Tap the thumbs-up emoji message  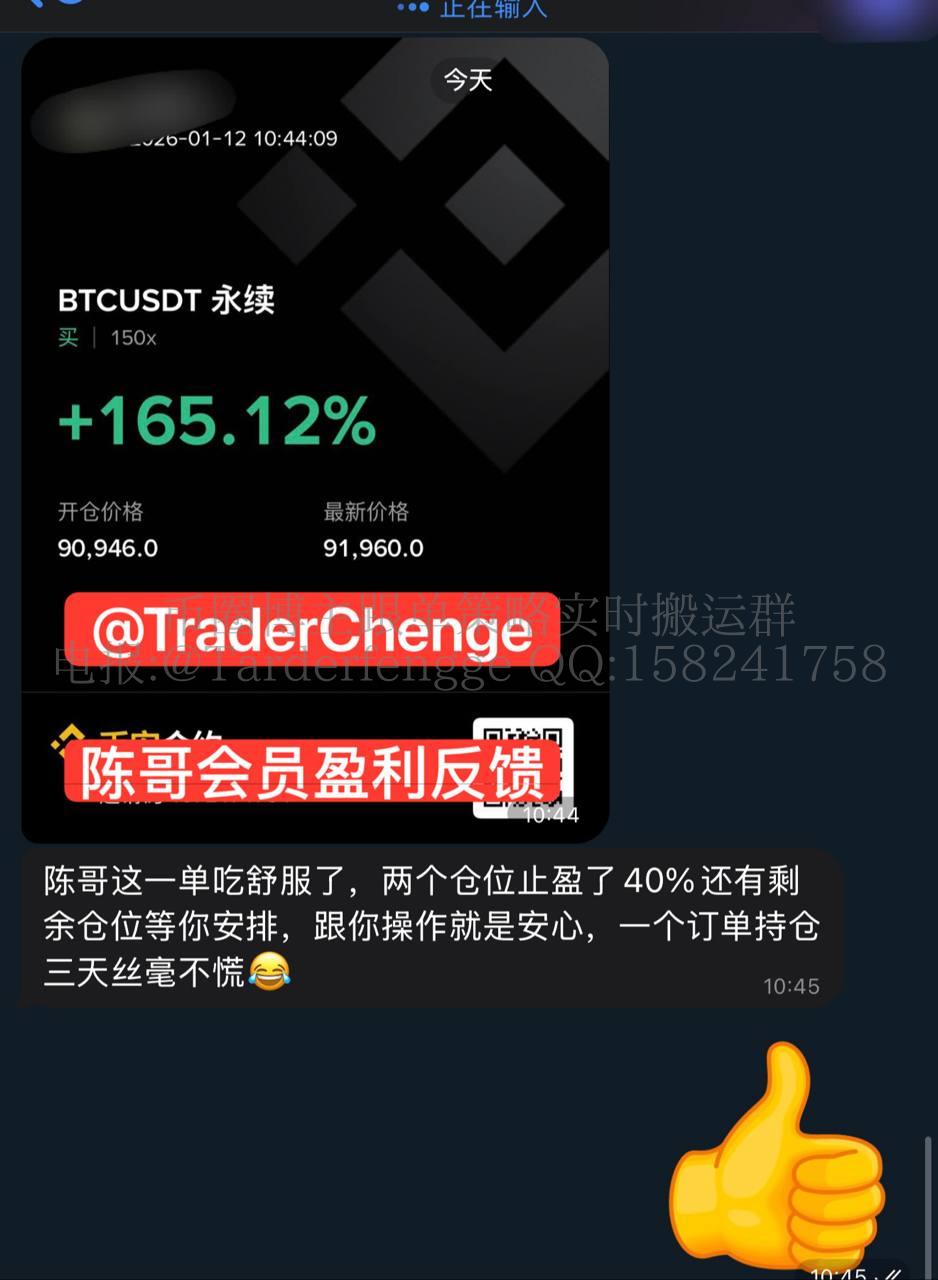[777, 1158]
